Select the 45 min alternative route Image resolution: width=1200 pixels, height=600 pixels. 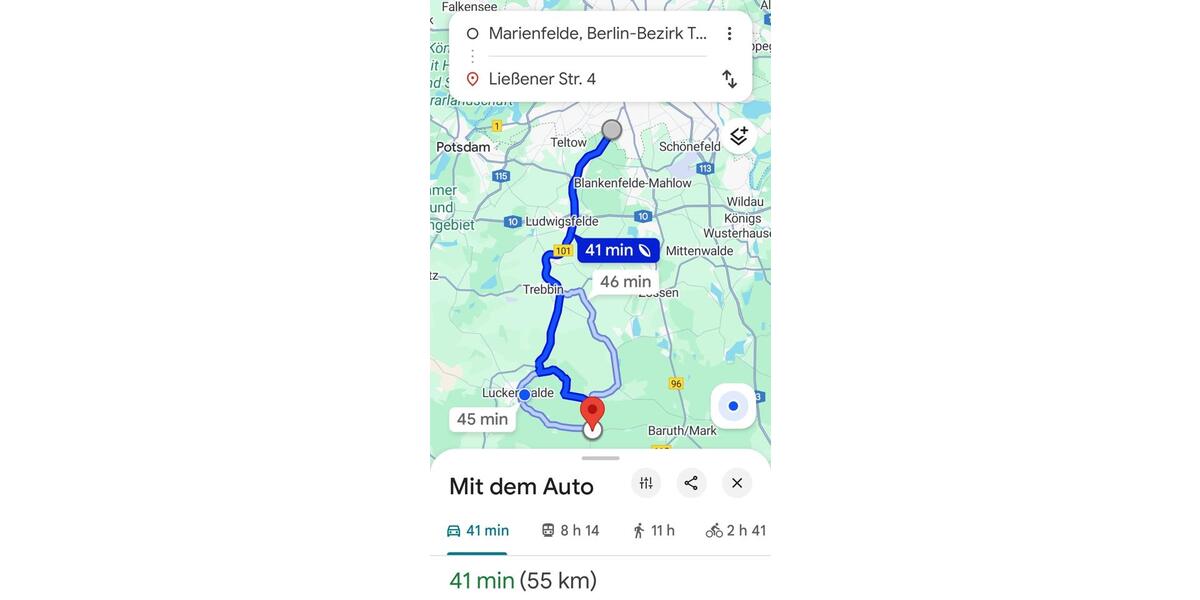coord(481,419)
